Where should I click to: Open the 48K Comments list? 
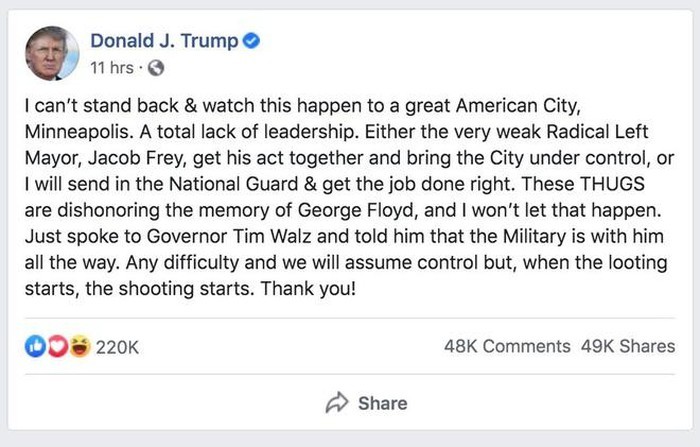point(507,347)
